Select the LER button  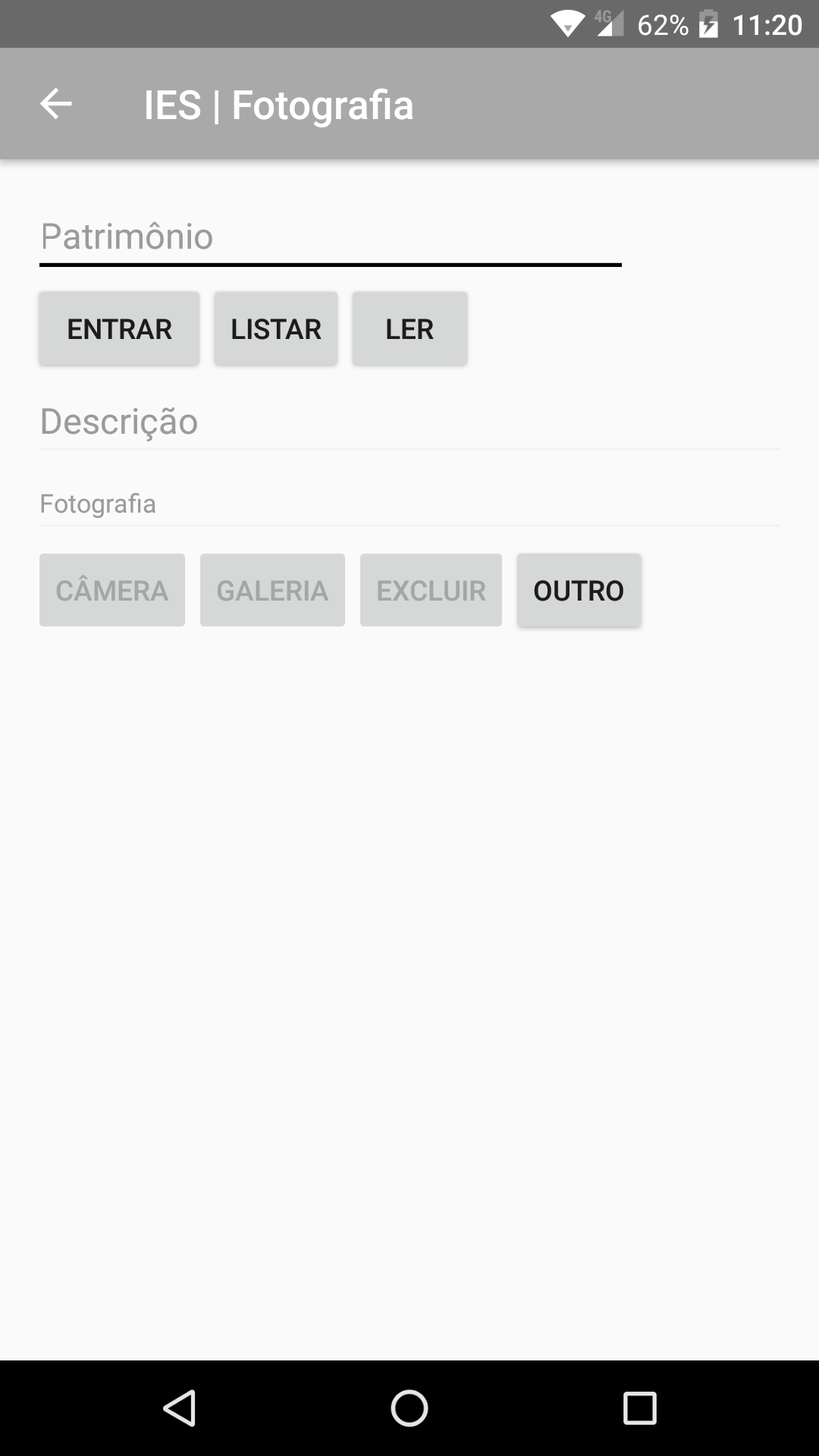point(409,328)
